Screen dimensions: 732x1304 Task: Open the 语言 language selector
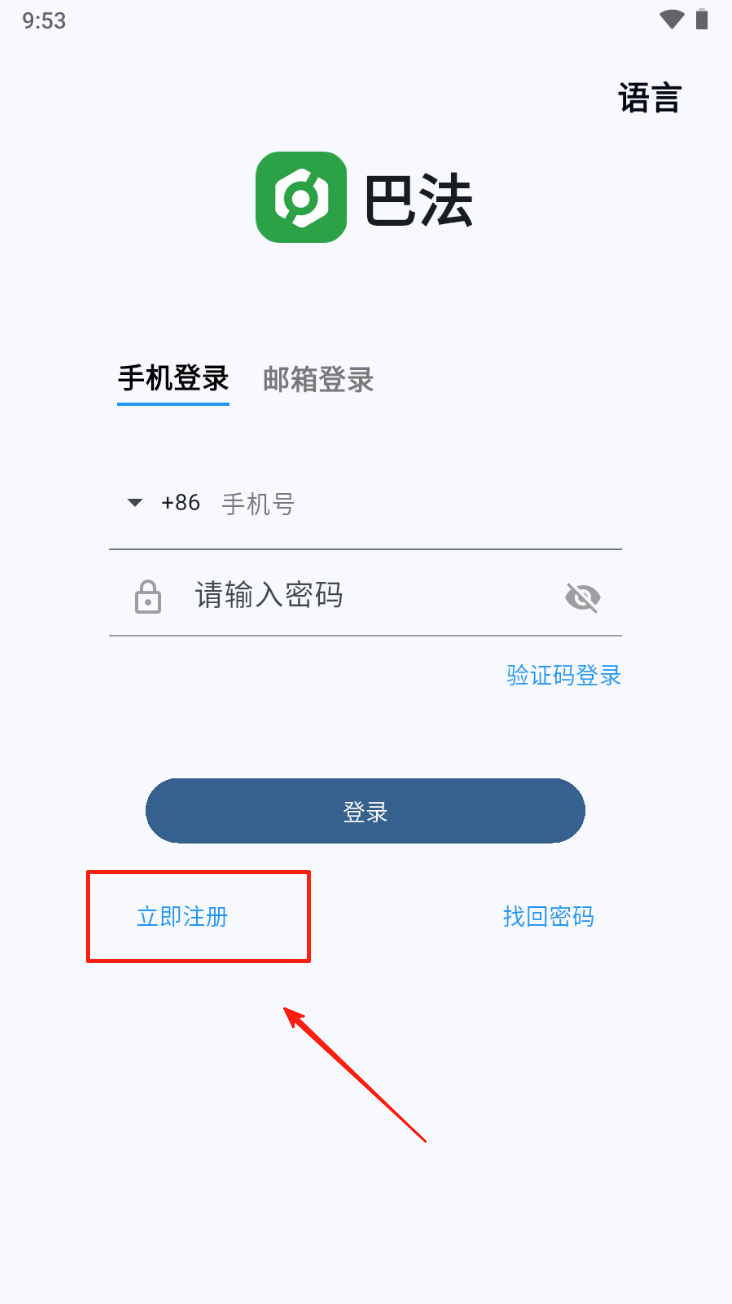pyautogui.click(x=649, y=98)
